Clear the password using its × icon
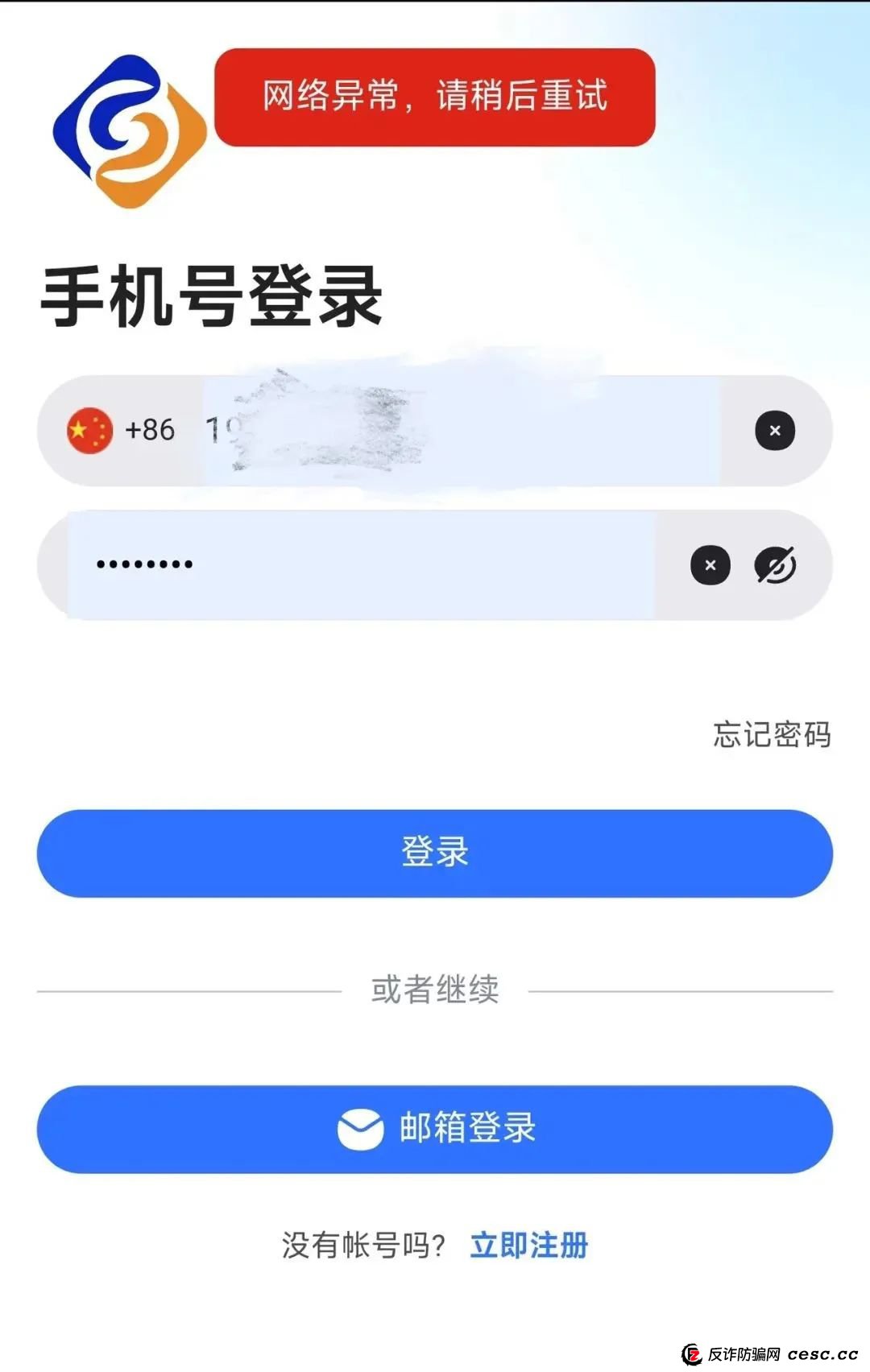The width and height of the screenshot is (870, 1372). 710,564
